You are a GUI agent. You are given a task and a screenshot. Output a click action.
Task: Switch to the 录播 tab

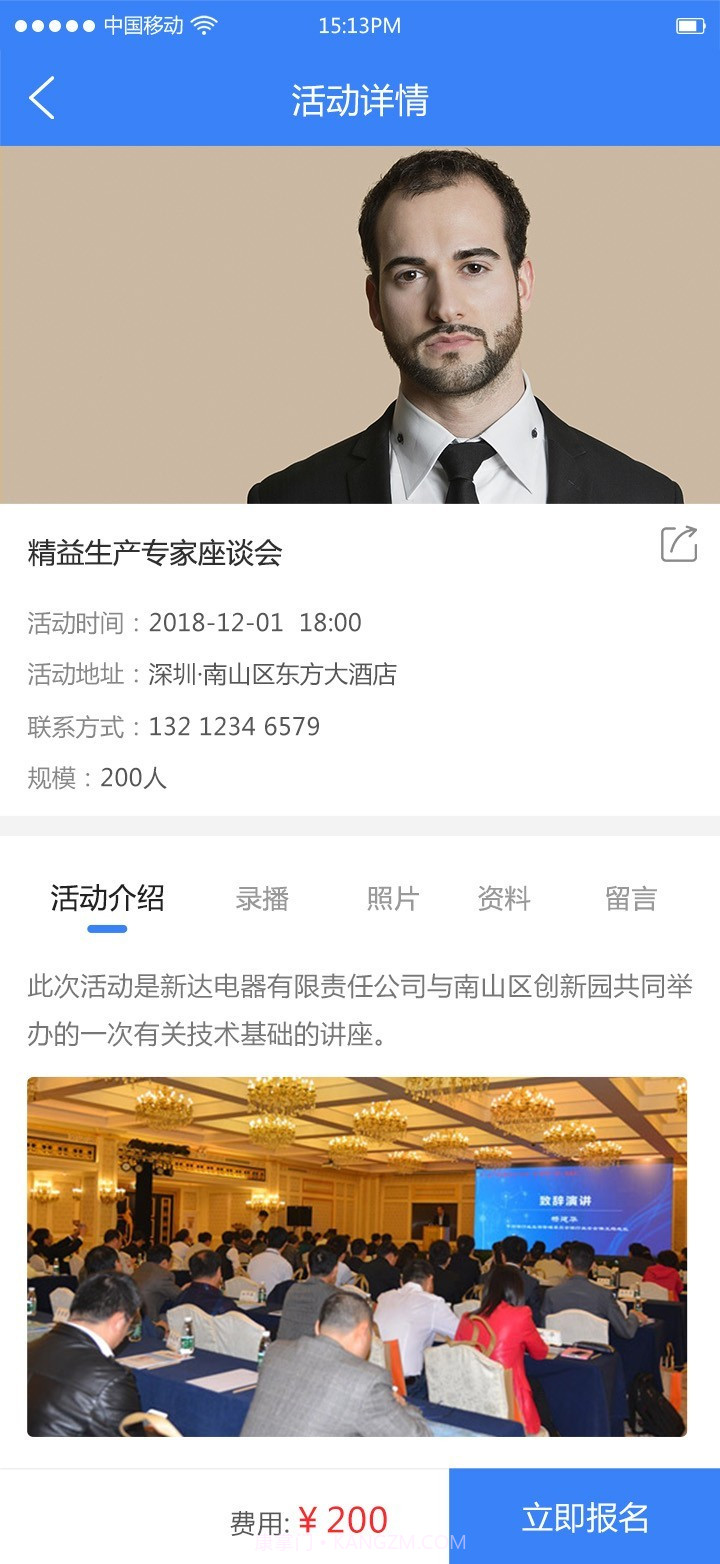[262, 899]
